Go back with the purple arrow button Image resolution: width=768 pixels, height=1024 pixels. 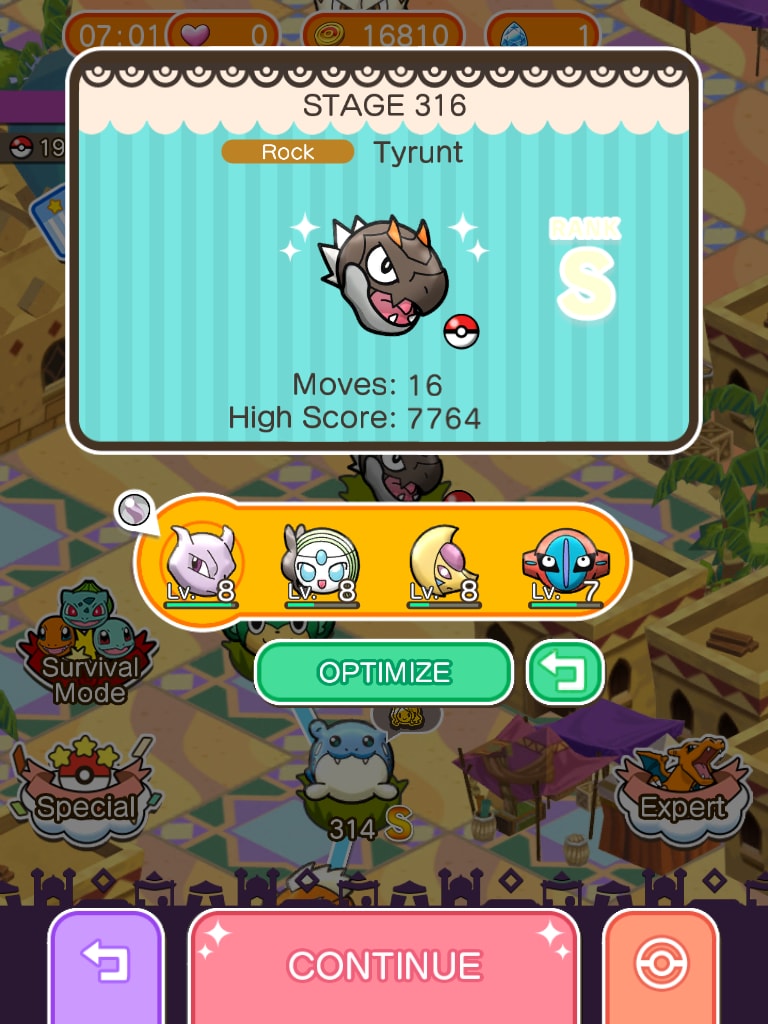click(106, 965)
